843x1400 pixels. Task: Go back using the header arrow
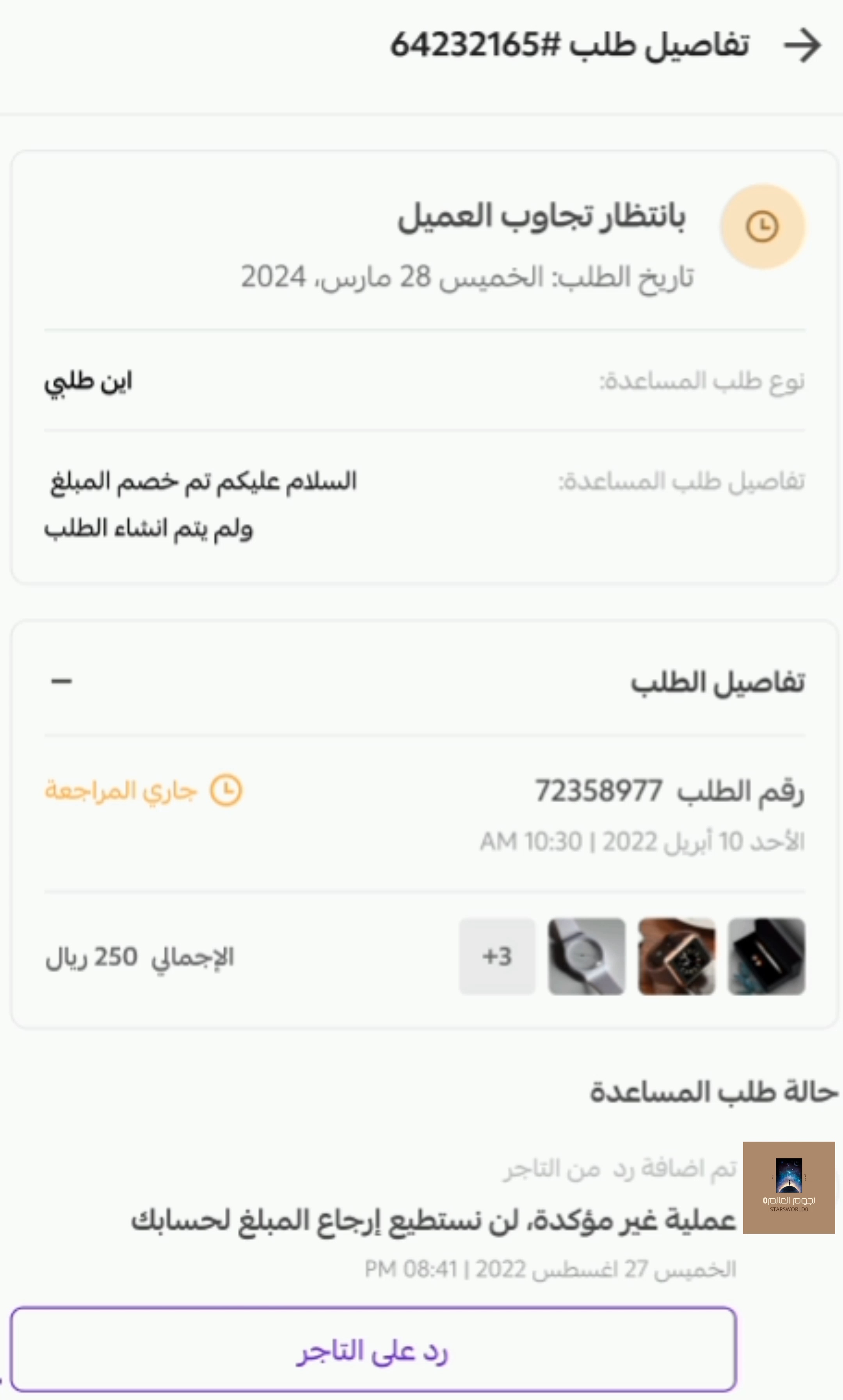pos(802,45)
